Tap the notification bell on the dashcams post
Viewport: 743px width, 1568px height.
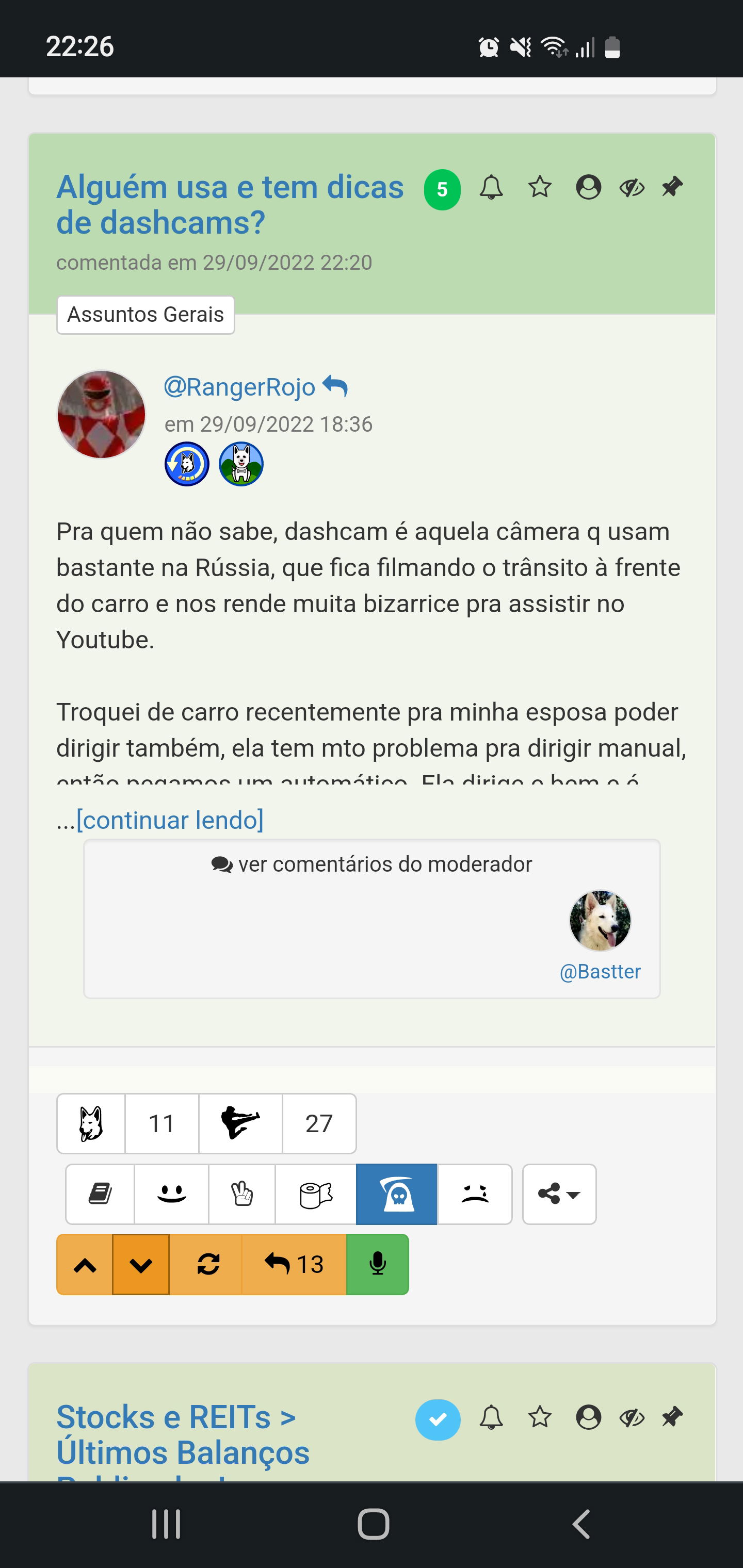[491, 187]
